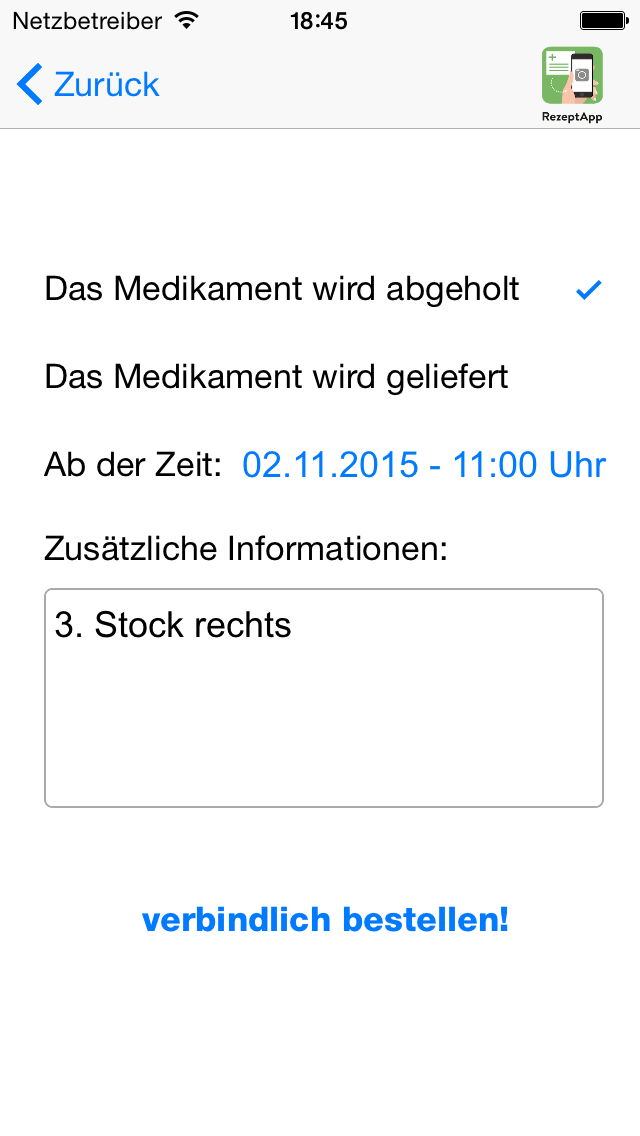Screen dimensions: 640x1136
Task: Edit the Zusätzliche Informationen text box
Action: pyautogui.click(x=324, y=697)
